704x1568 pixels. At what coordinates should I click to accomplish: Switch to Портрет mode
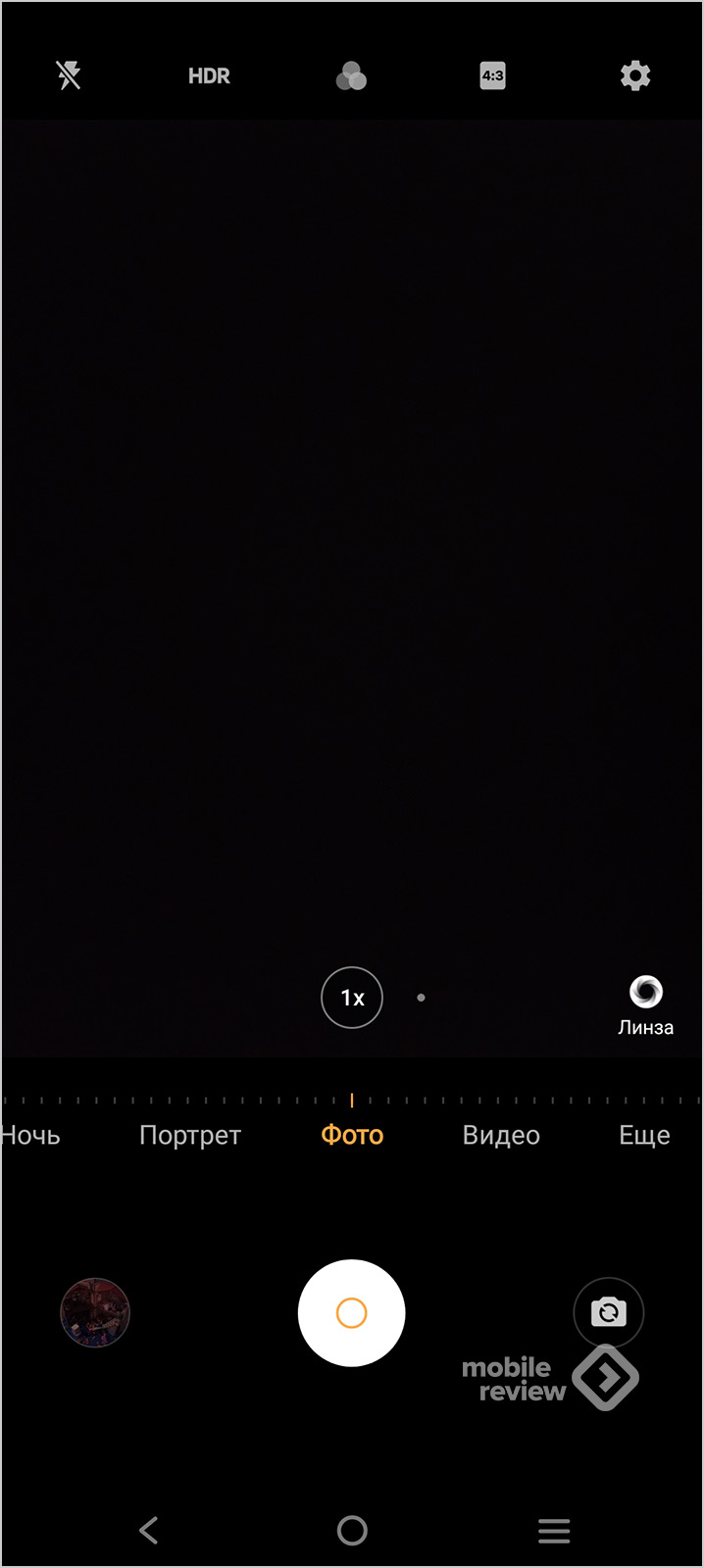pos(190,1136)
